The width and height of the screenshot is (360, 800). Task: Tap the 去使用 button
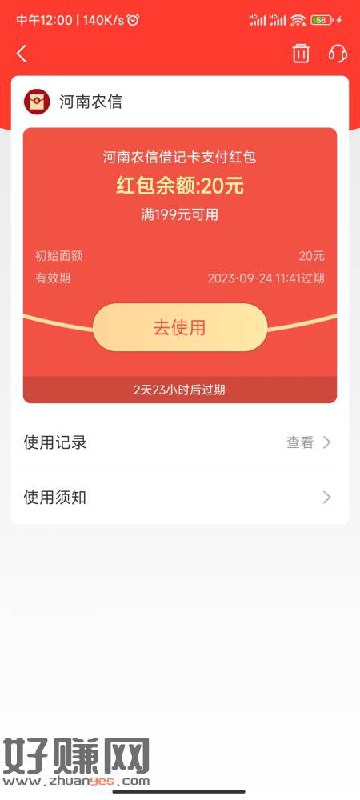tap(180, 327)
